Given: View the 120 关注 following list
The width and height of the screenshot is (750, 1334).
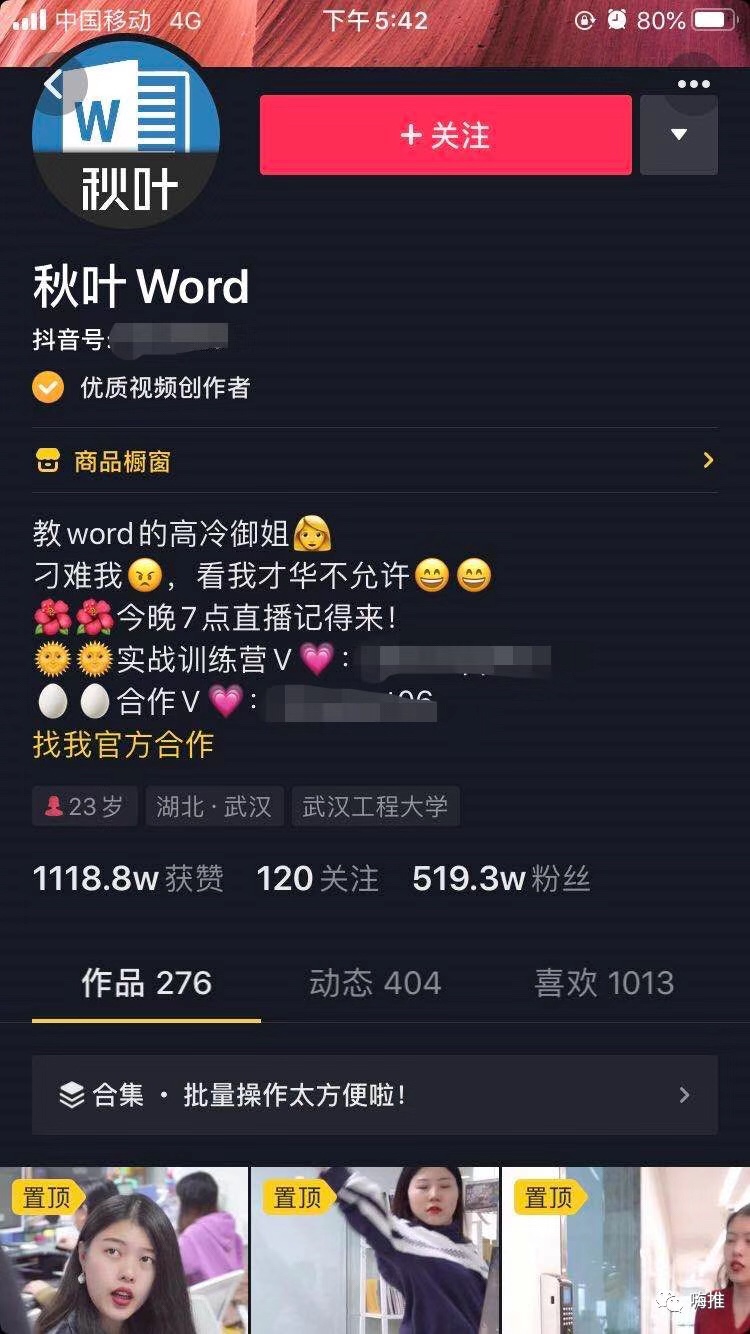Looking at the screenshot, I should click(x=317, y=879).
